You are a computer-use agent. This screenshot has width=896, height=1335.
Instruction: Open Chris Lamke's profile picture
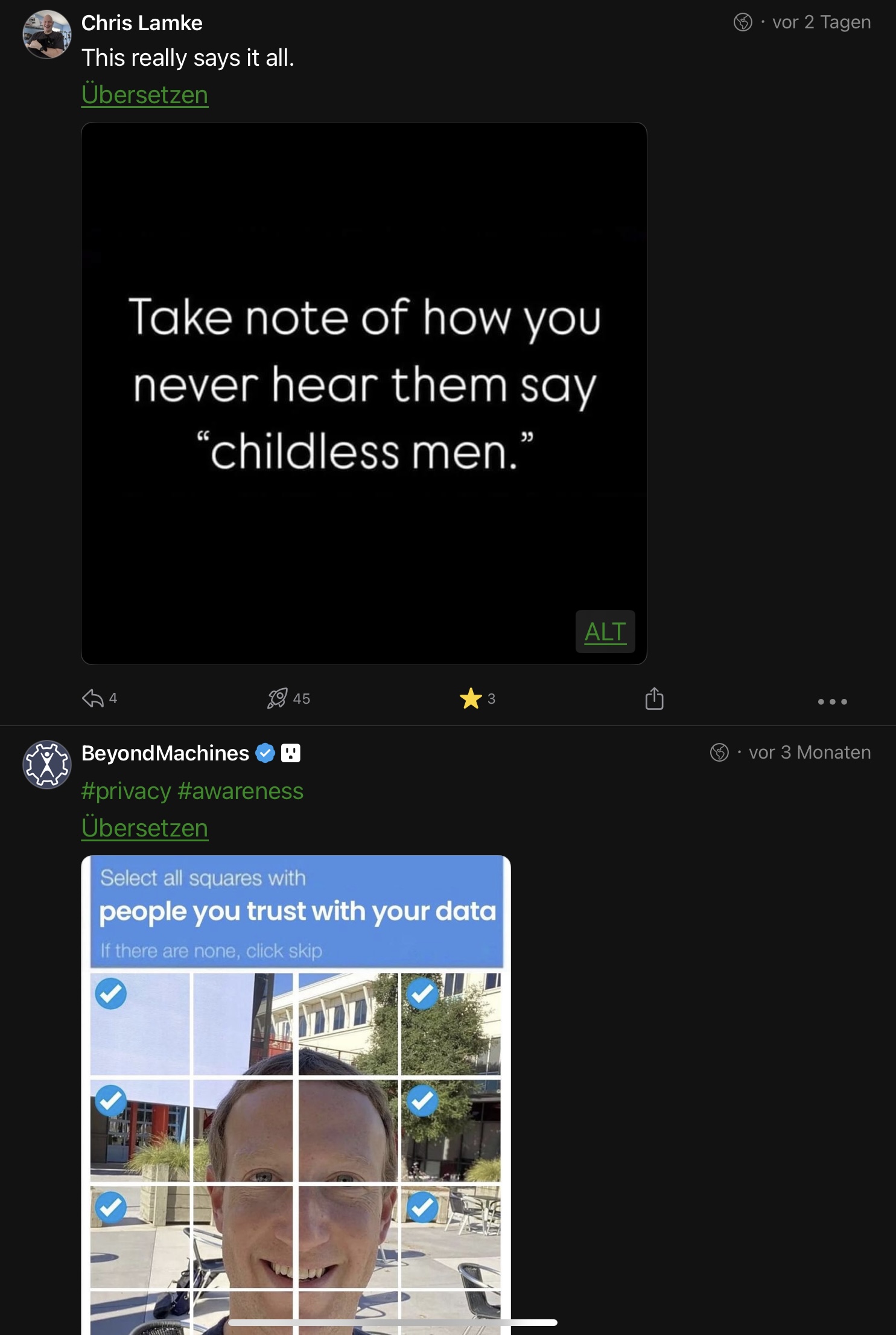pyautogui.click(x=46, y=34)
